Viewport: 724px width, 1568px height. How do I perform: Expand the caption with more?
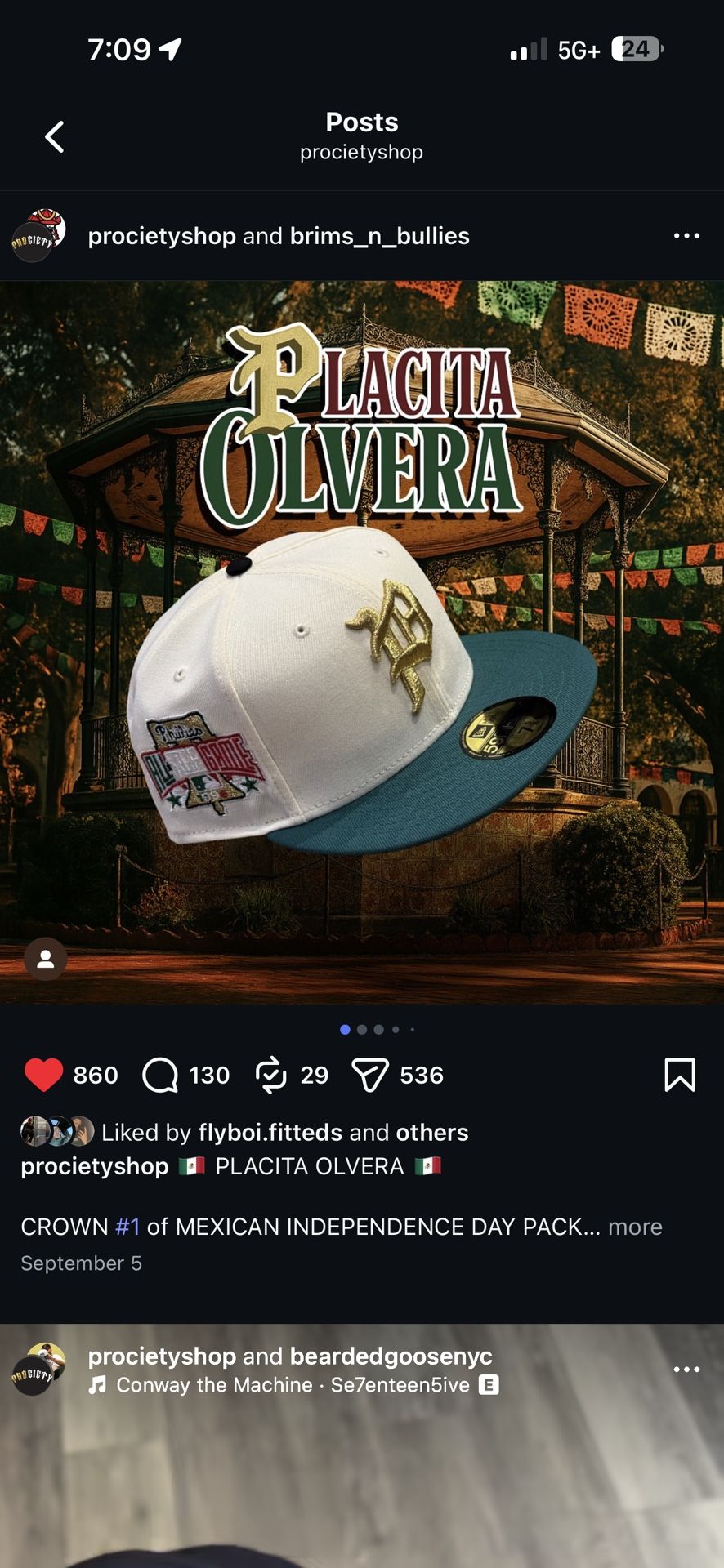click(x=635, y=1227)
